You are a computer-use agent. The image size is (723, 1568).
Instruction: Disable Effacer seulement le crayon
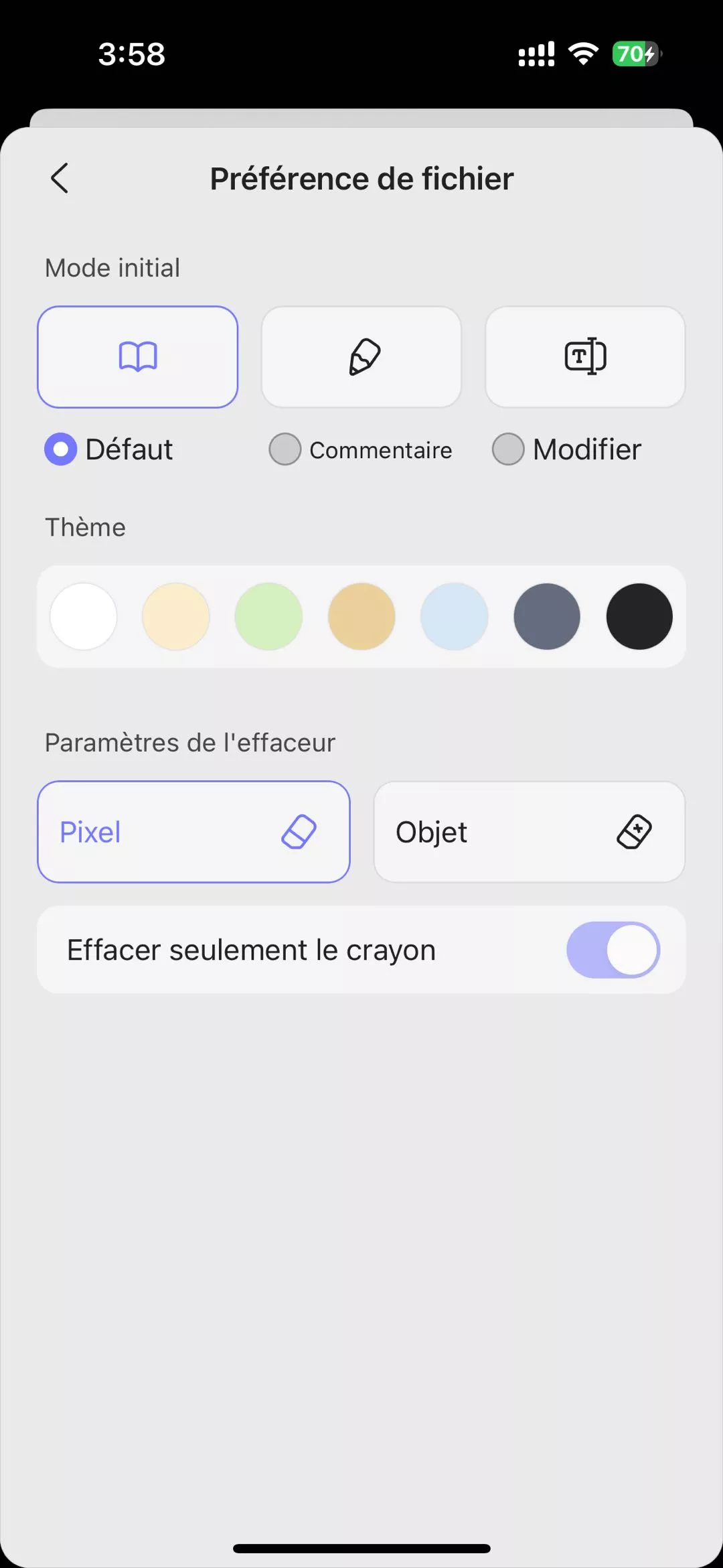[x=612, y=949]
